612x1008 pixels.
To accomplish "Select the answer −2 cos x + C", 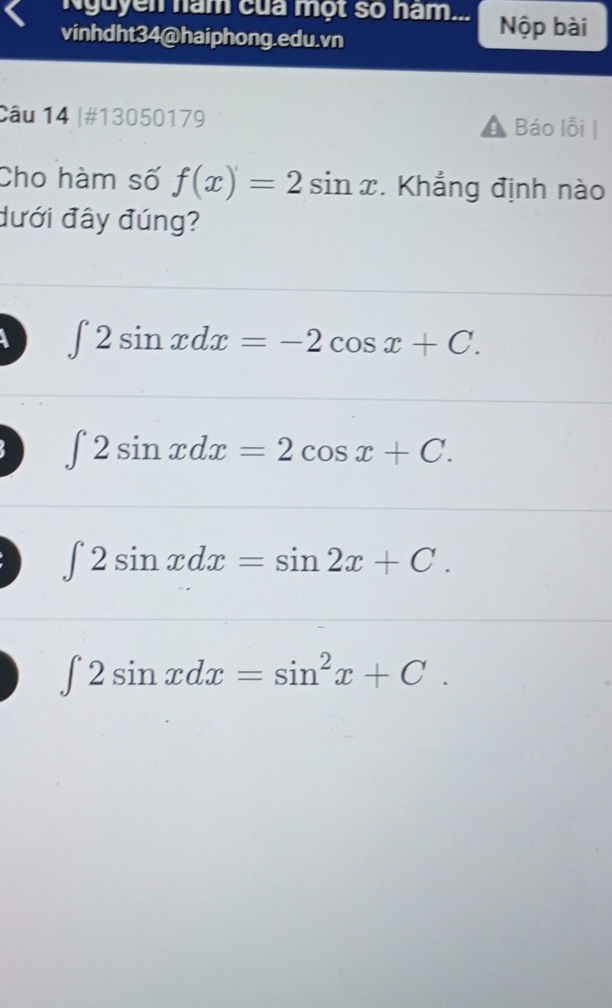I will click(x=306, y=347).
